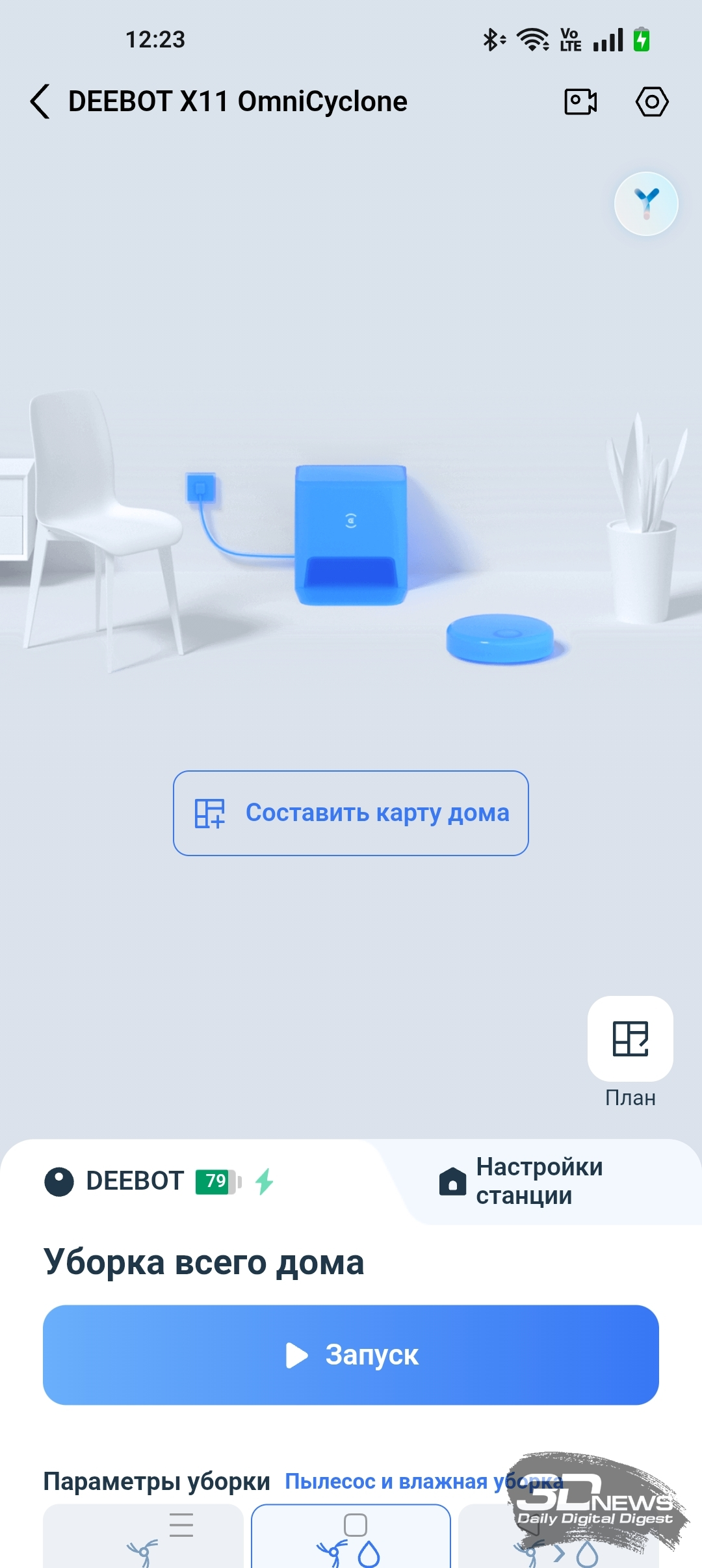Viewport: 702px width, 1568px height.
Task: Open the План map options
Action: tap(630, 1039)
